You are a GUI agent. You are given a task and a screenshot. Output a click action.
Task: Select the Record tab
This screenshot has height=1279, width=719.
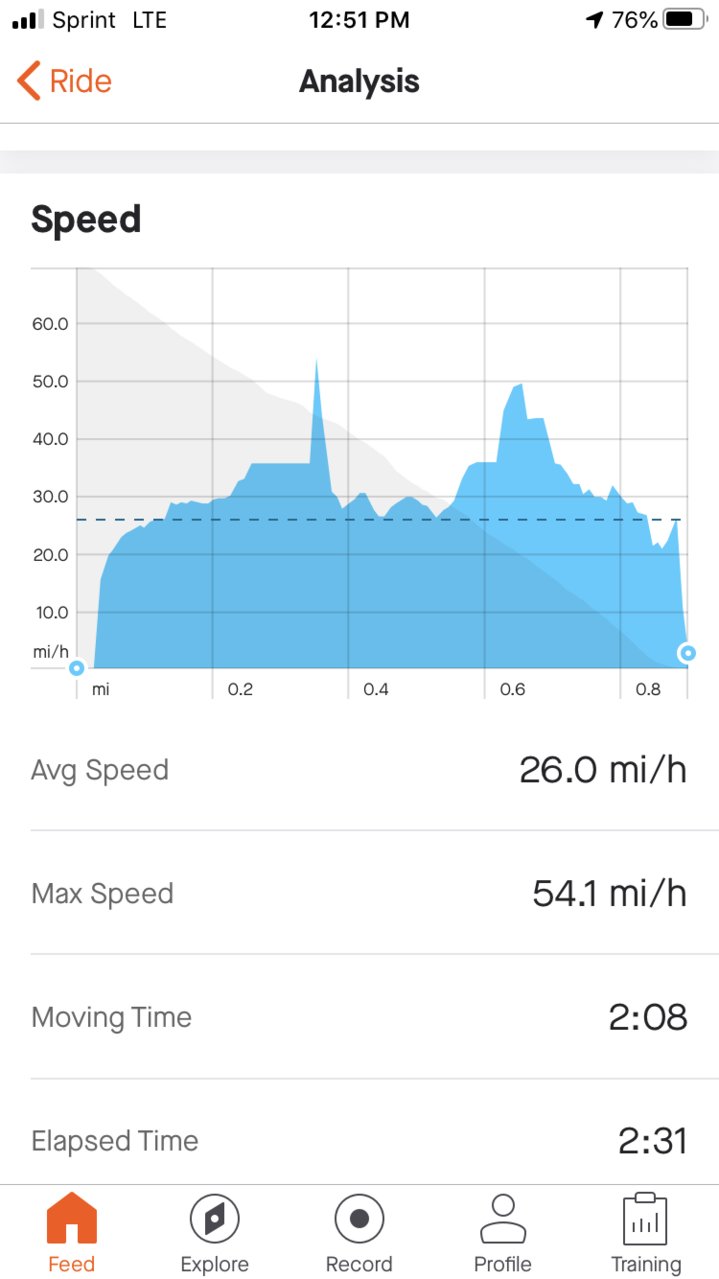(x=359, y=1233)
